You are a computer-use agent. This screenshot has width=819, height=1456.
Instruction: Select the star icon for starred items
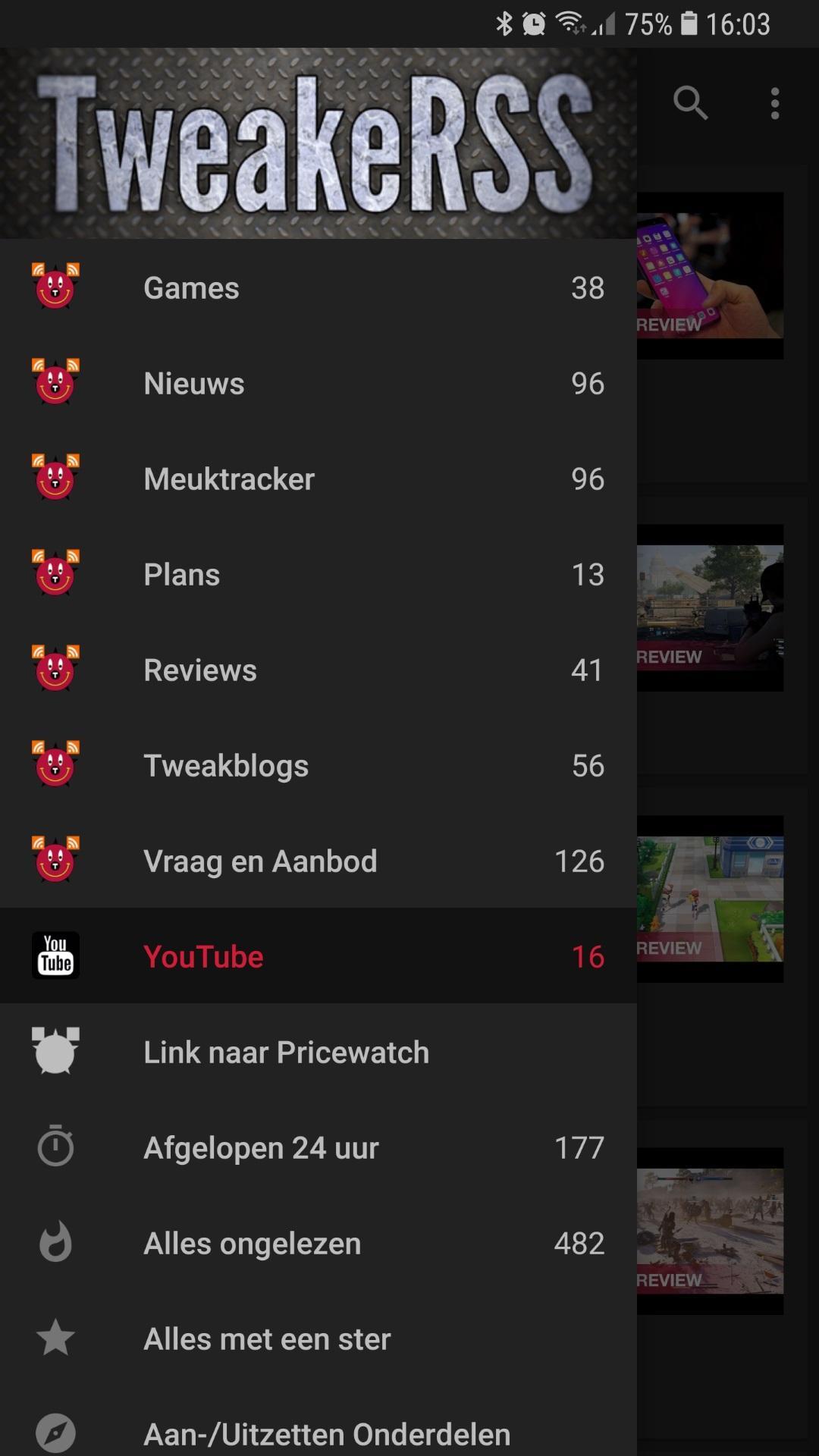[x=55, y=1338]
